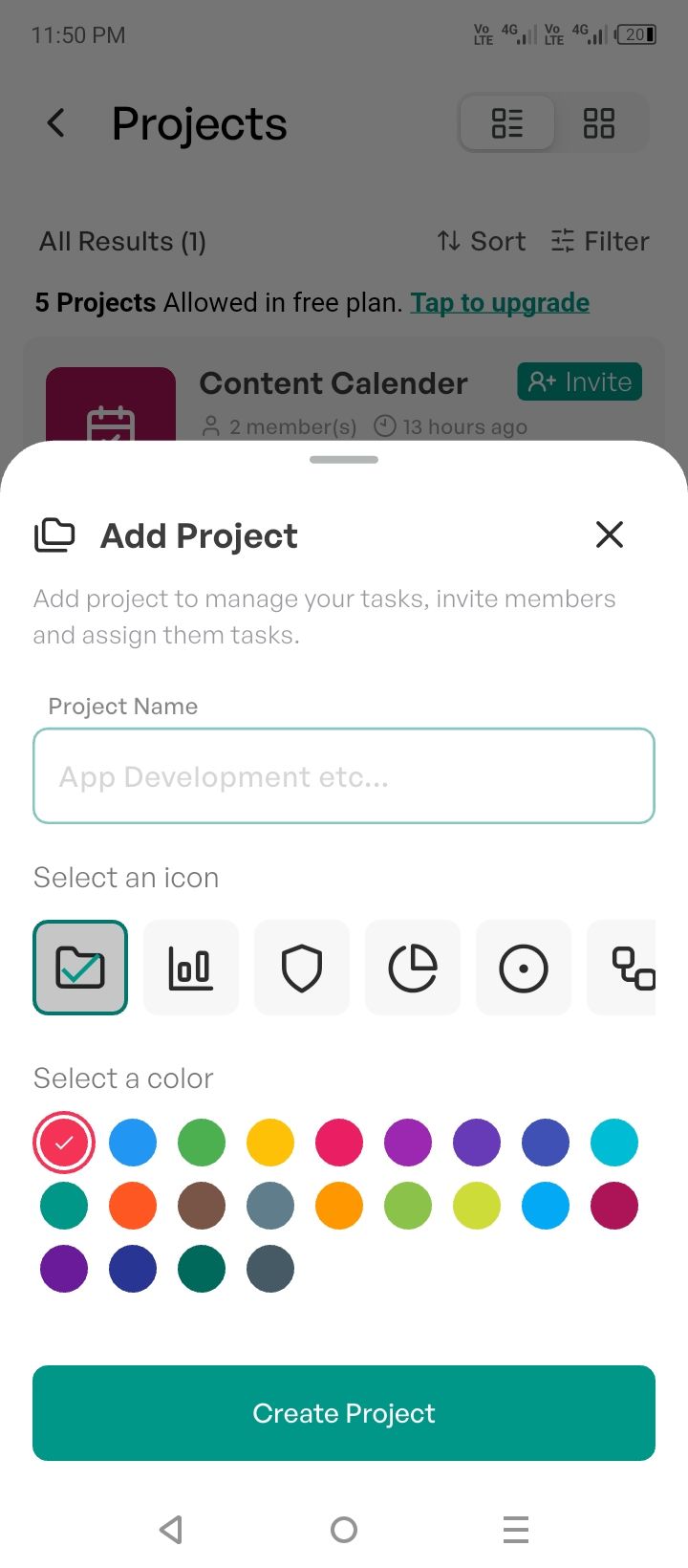688x1568 pixels.
Task: Tap the Create Project button
Action: coord(344,1413)
